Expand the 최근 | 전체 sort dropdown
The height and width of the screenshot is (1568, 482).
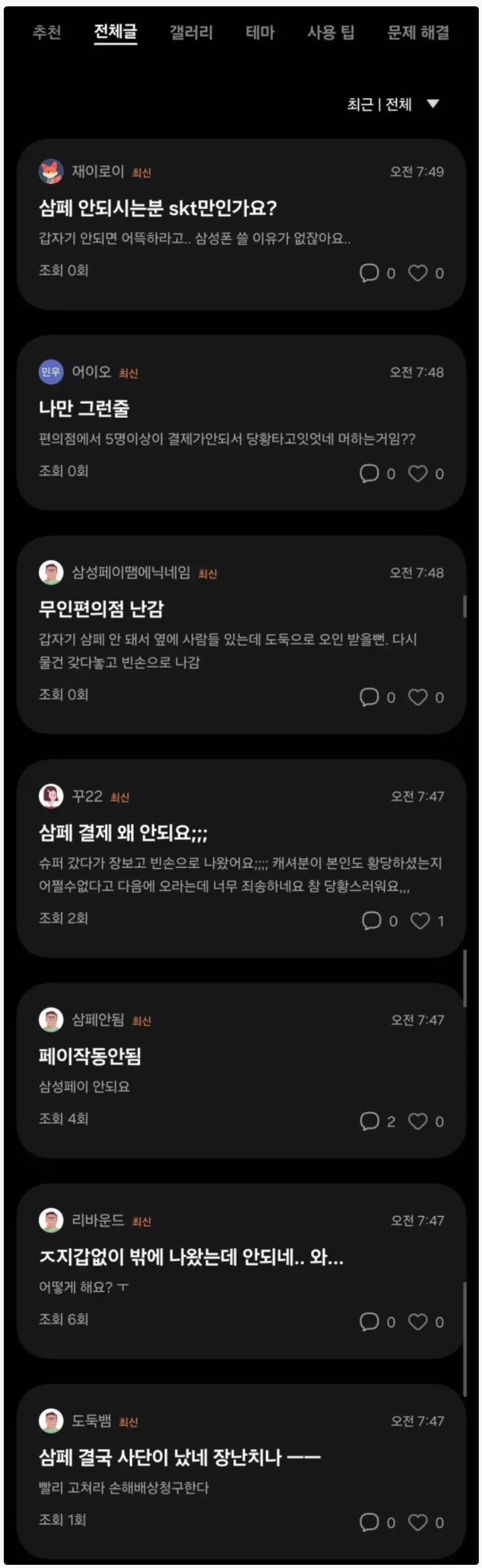click(393, 104)
